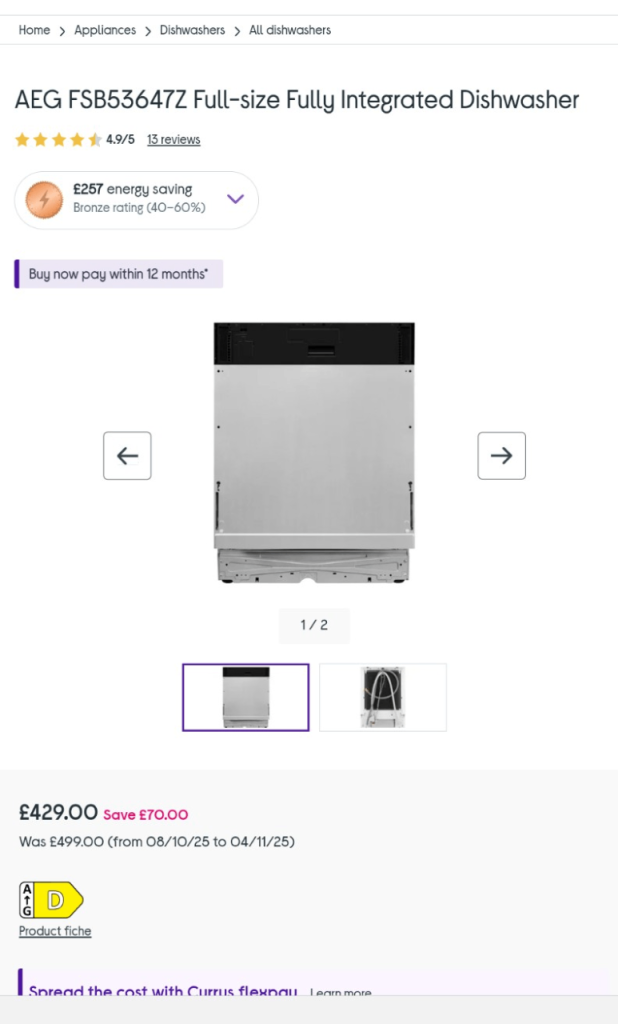Go to the Home breadcrumb
This screenshot has width=618, height=1024.
34,30
